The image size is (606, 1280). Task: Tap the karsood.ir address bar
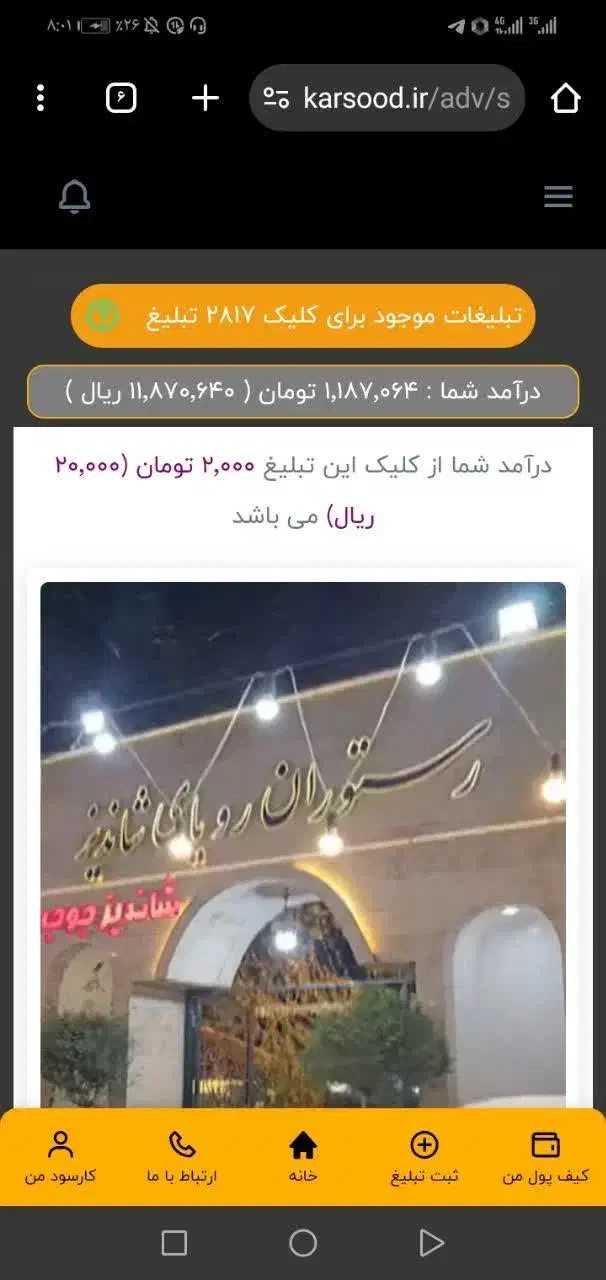tap(388, 98)
